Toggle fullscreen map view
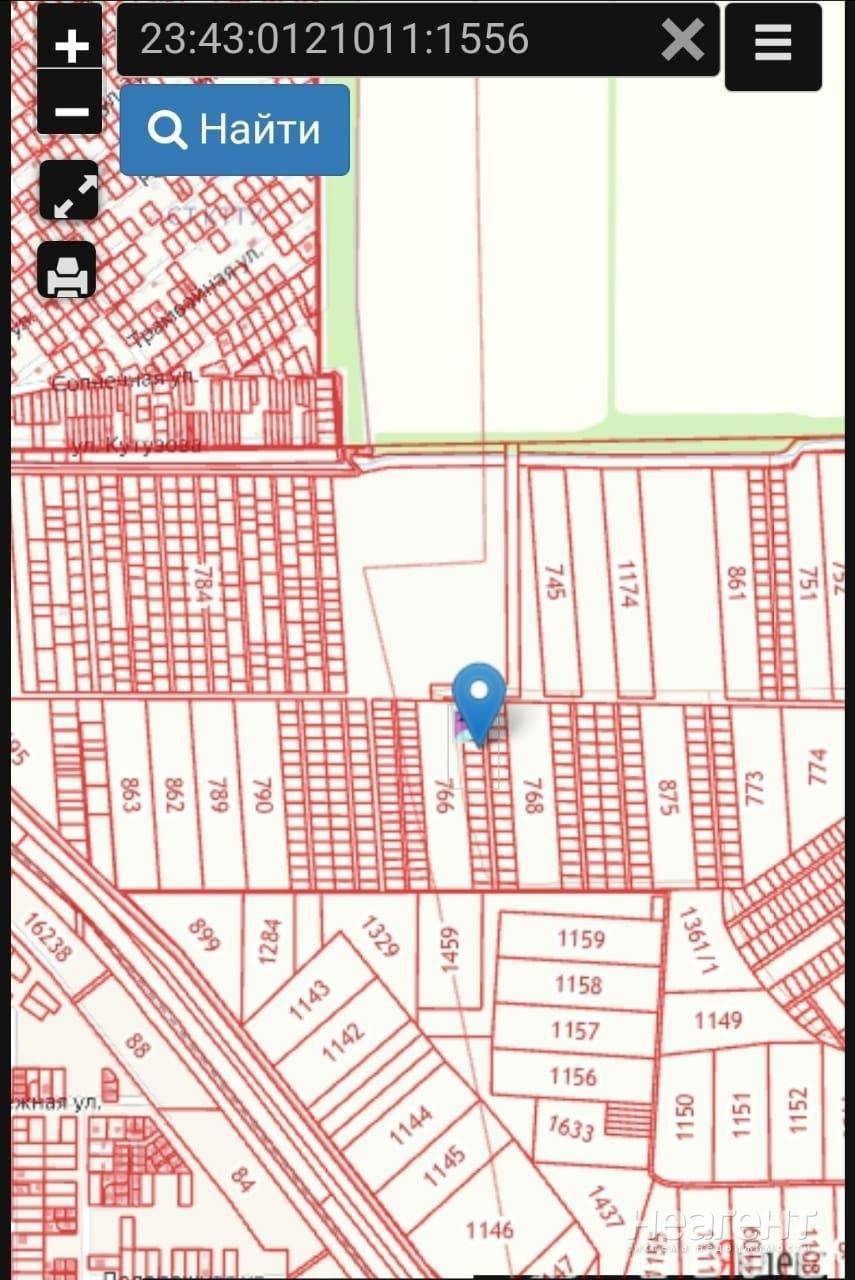The image size is (855, 1280). [69, 190]
